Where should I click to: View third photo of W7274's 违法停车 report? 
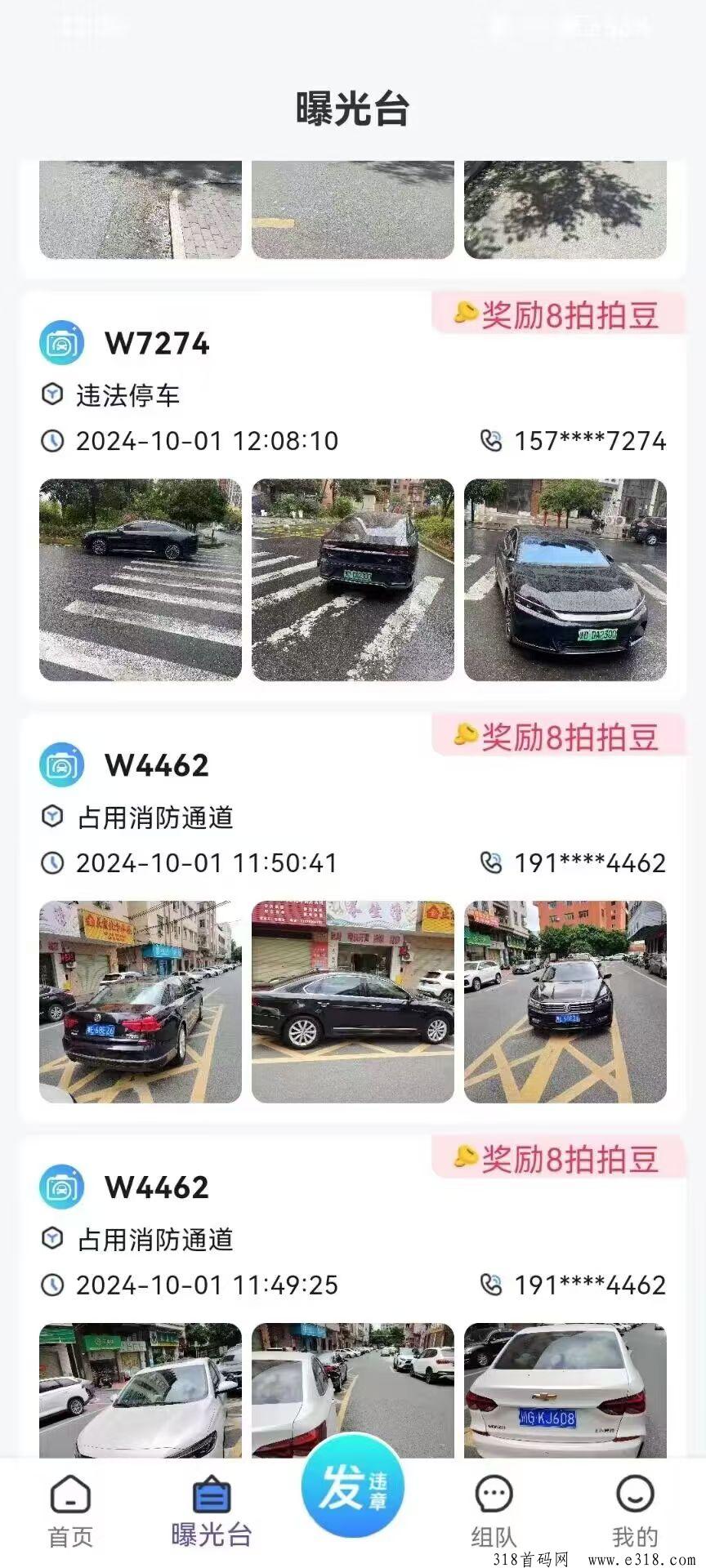point(565,580)
